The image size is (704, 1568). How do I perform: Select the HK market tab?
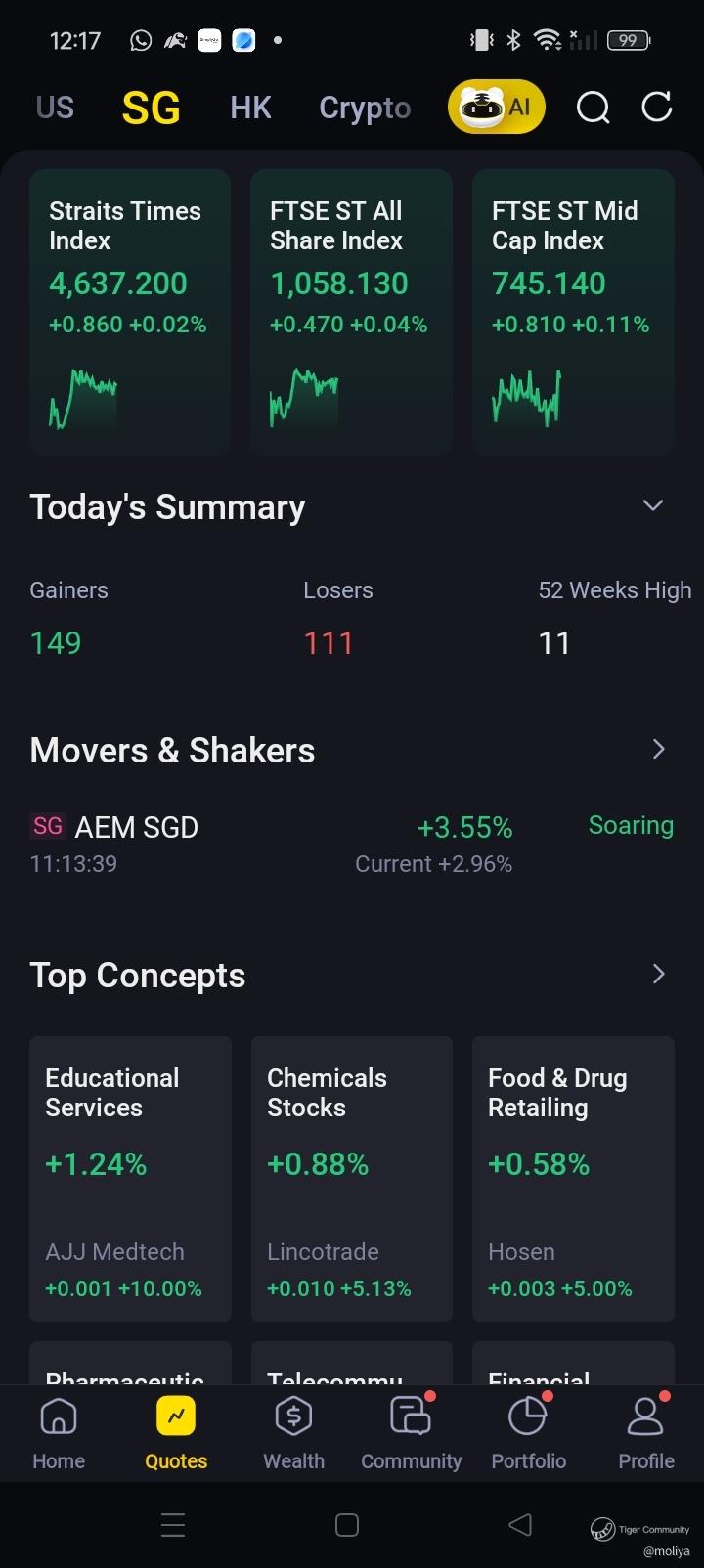(x=250, y=108)
